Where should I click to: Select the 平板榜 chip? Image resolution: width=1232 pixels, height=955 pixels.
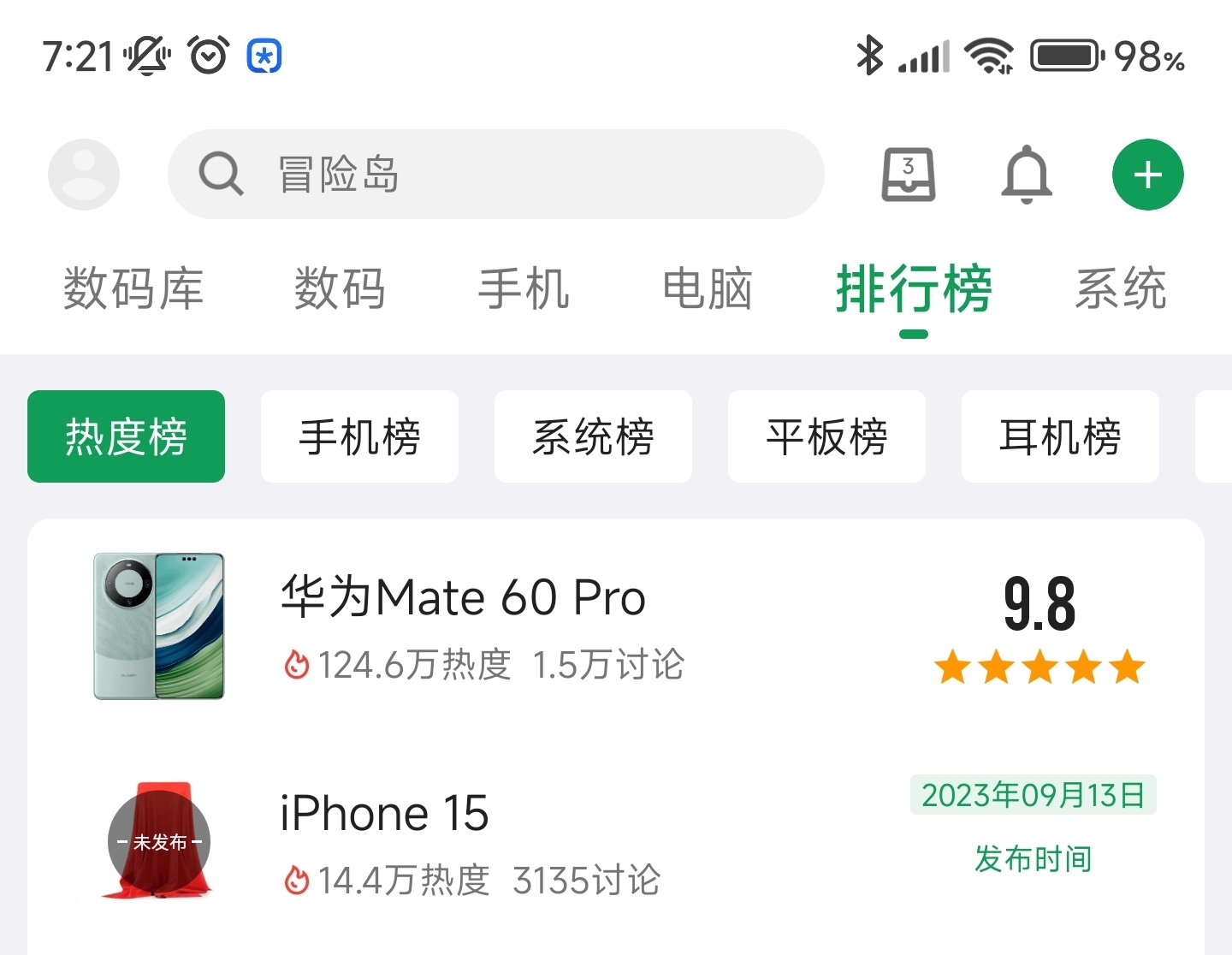click(826, 436)
